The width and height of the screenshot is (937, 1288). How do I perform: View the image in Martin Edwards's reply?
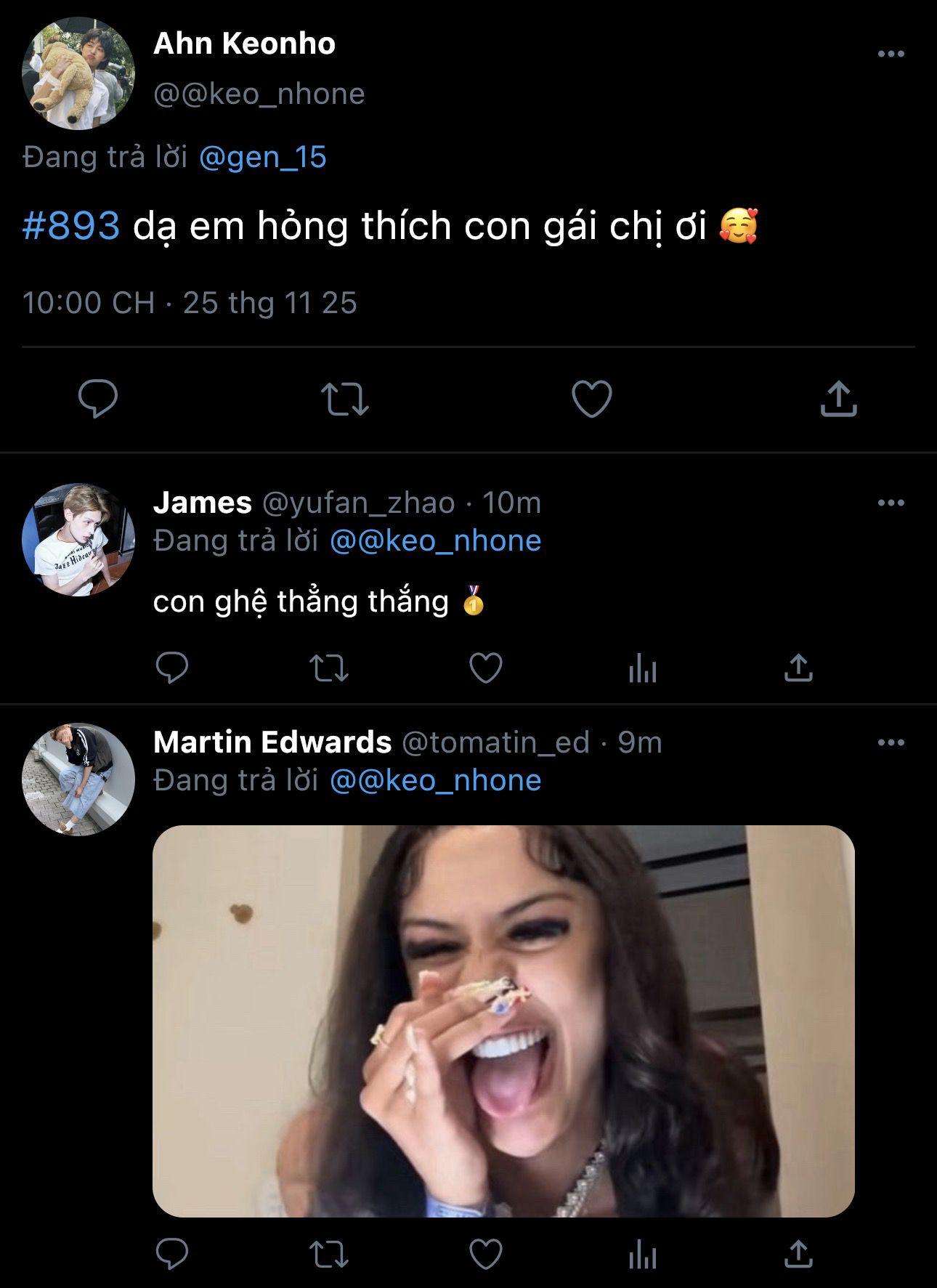pos(503,1021)
